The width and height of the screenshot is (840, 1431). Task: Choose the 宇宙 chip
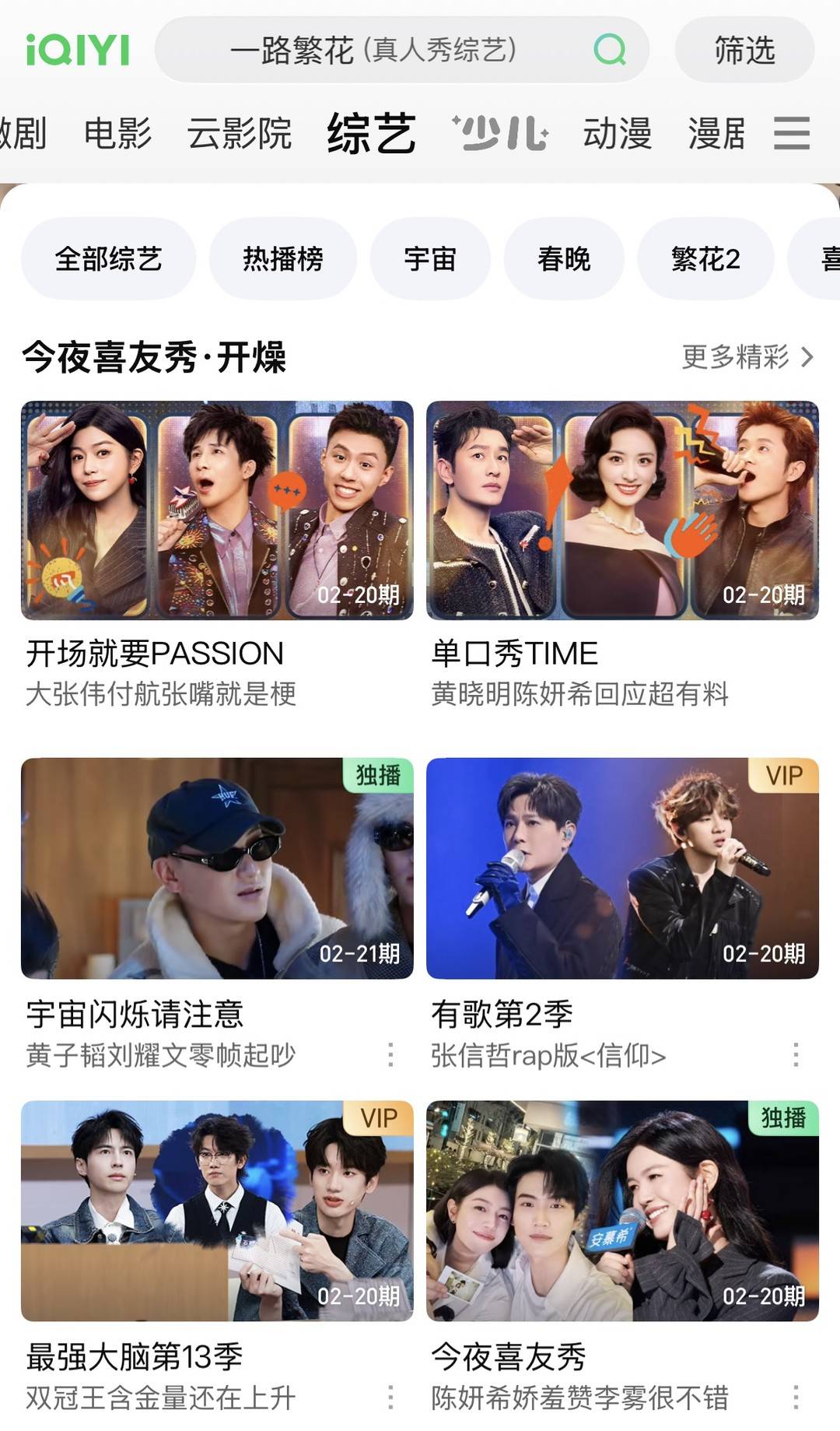pyautogui.click(x=430, y=258)
